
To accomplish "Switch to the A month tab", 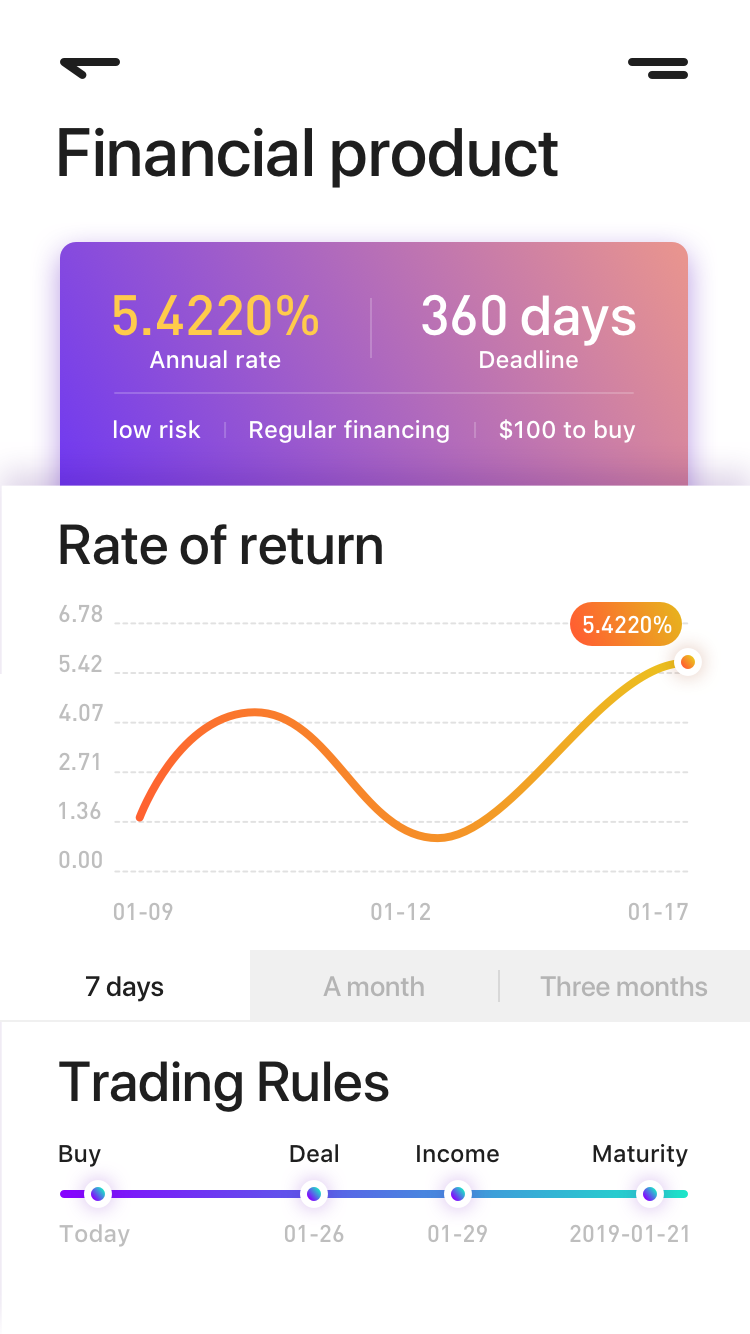I will tap(374, 986).
